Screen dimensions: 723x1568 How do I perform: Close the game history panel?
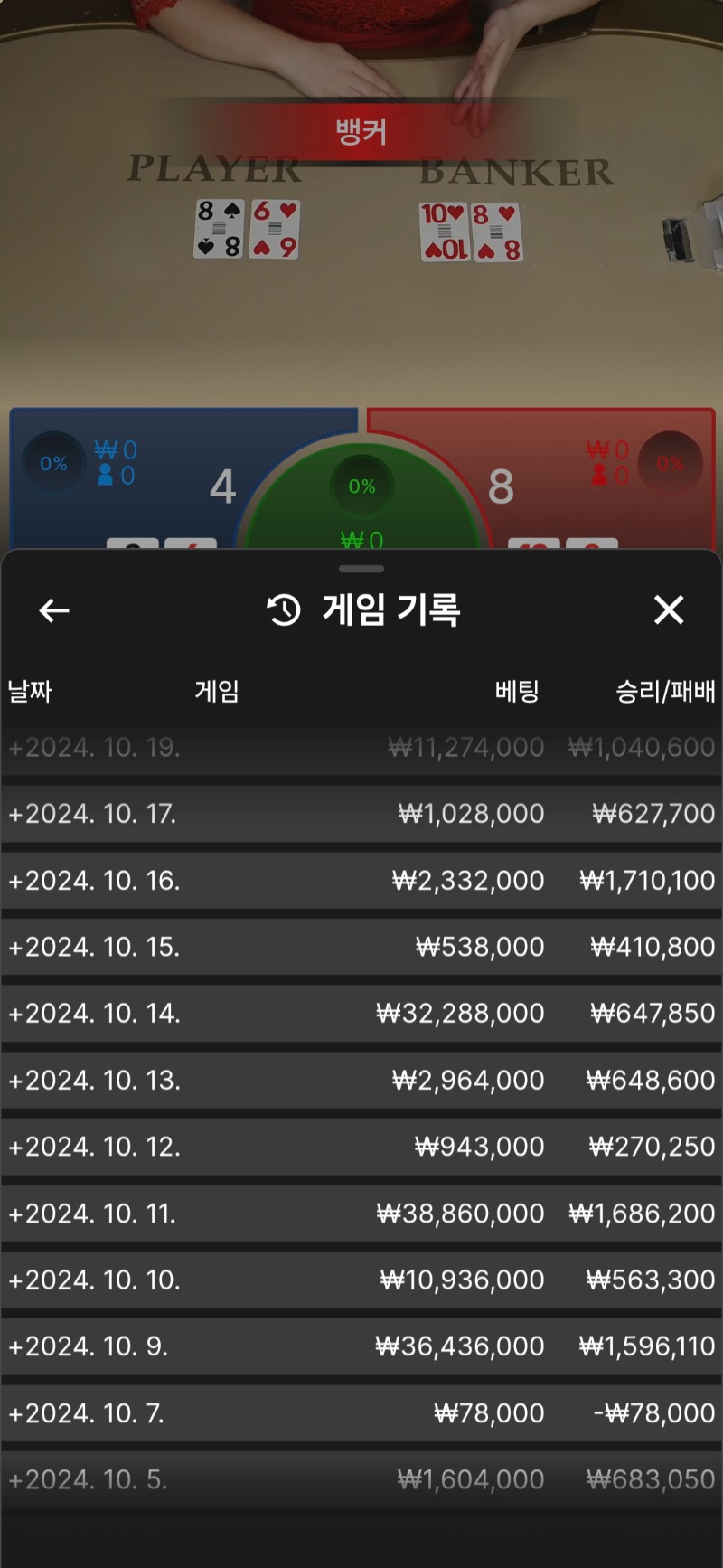click(x=669, y=609)
